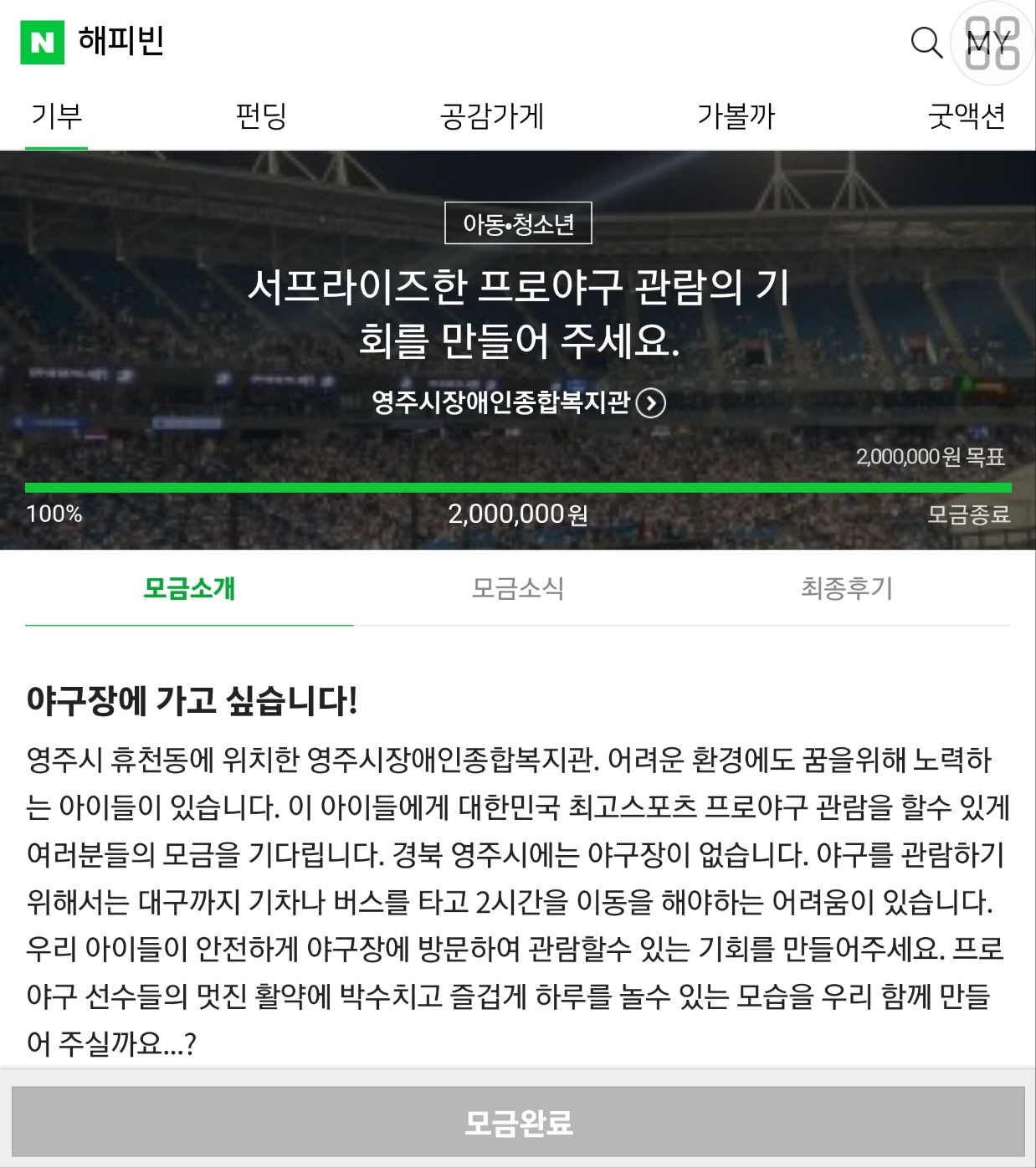Viewport: 1036px width, 1168px height.
Task: Open the MY page
Action: 990,41
